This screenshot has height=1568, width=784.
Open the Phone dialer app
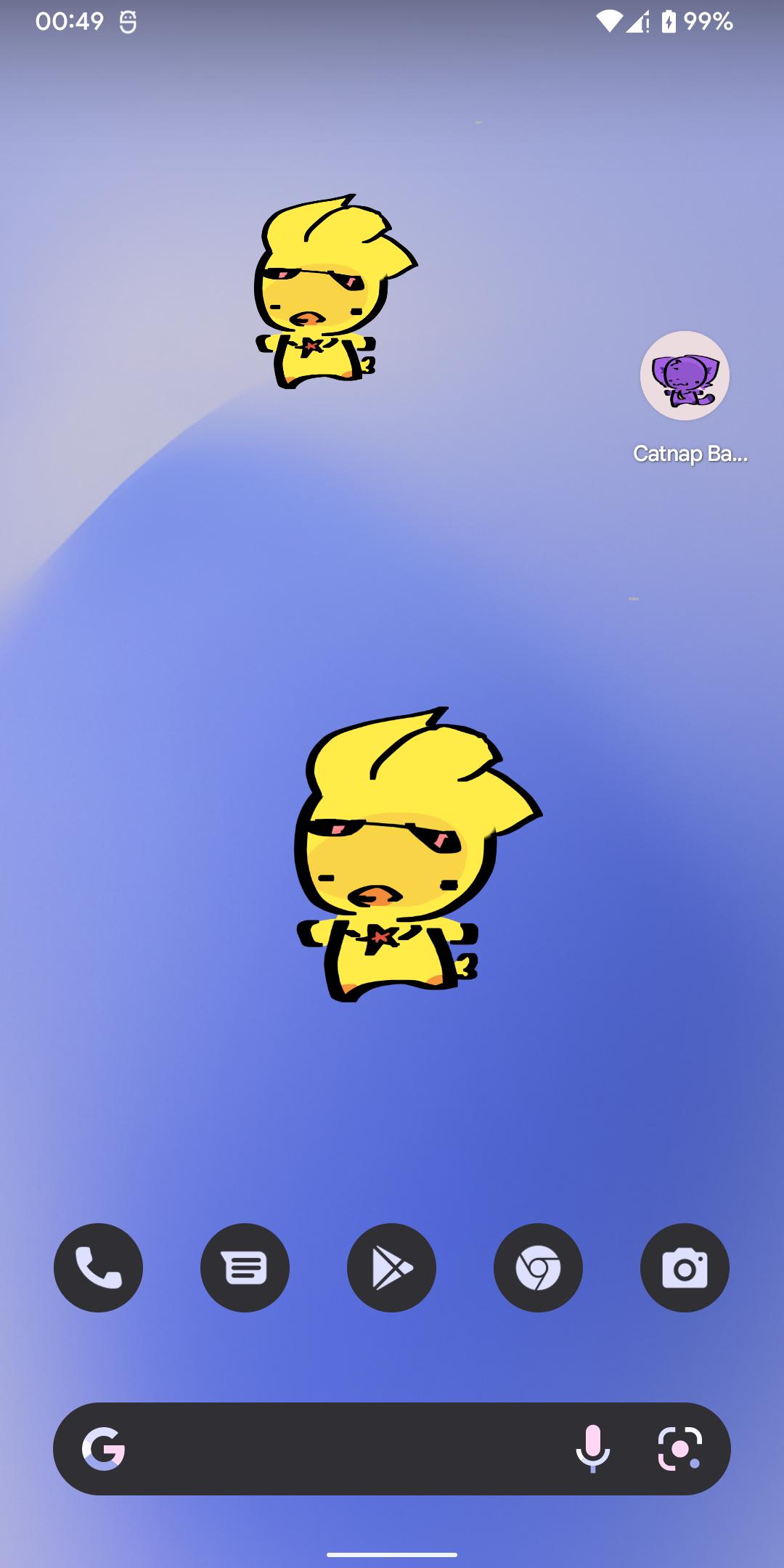click(x=98, y=1267)
